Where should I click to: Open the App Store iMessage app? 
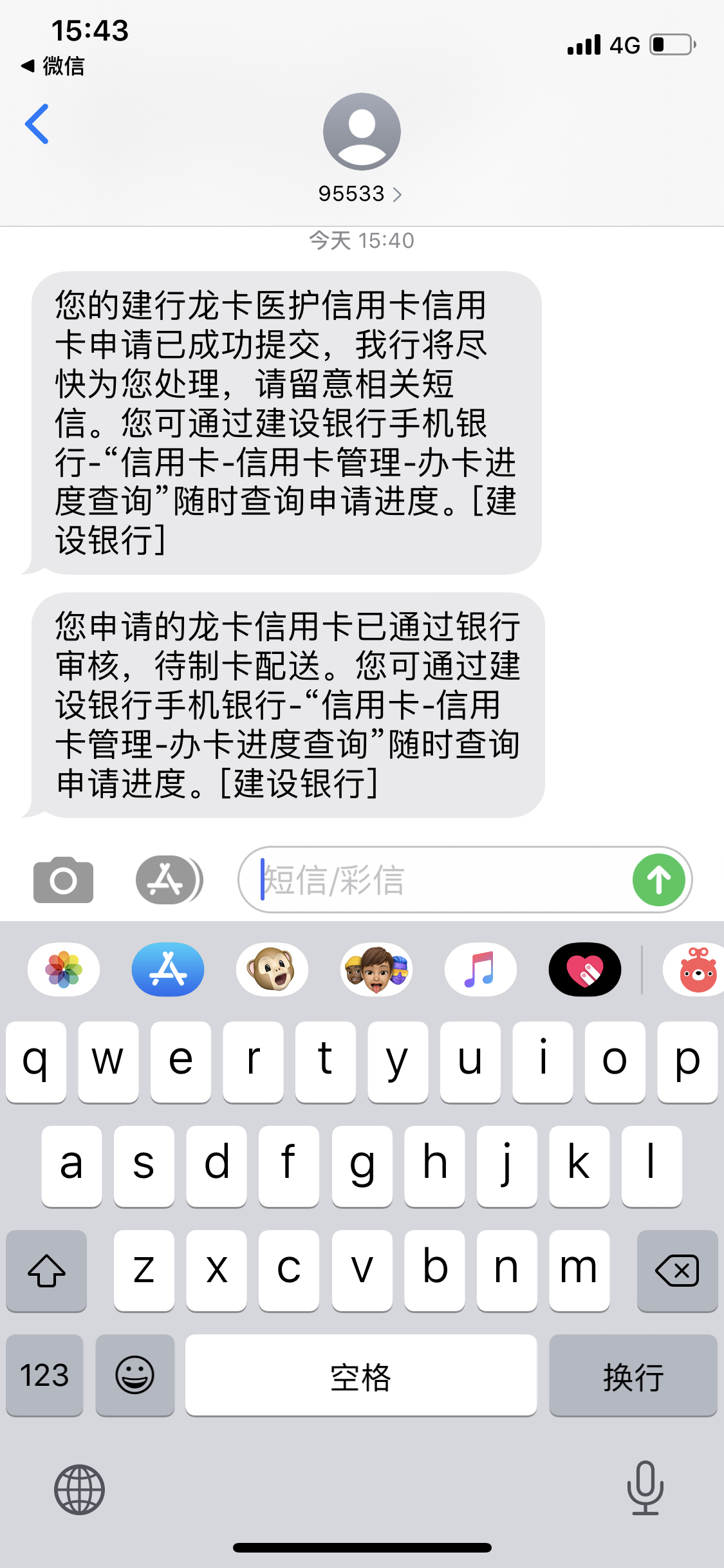coord(168,969)
